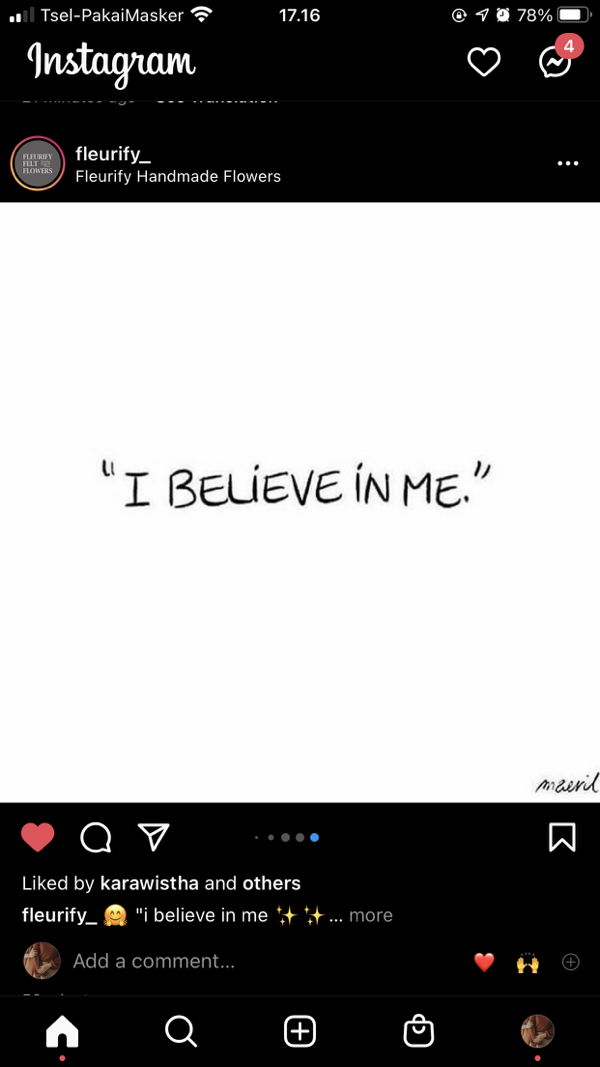This screenshot has height=1067, width=600.
Task: Create a new post with the plus tab
Action: 300,1030
